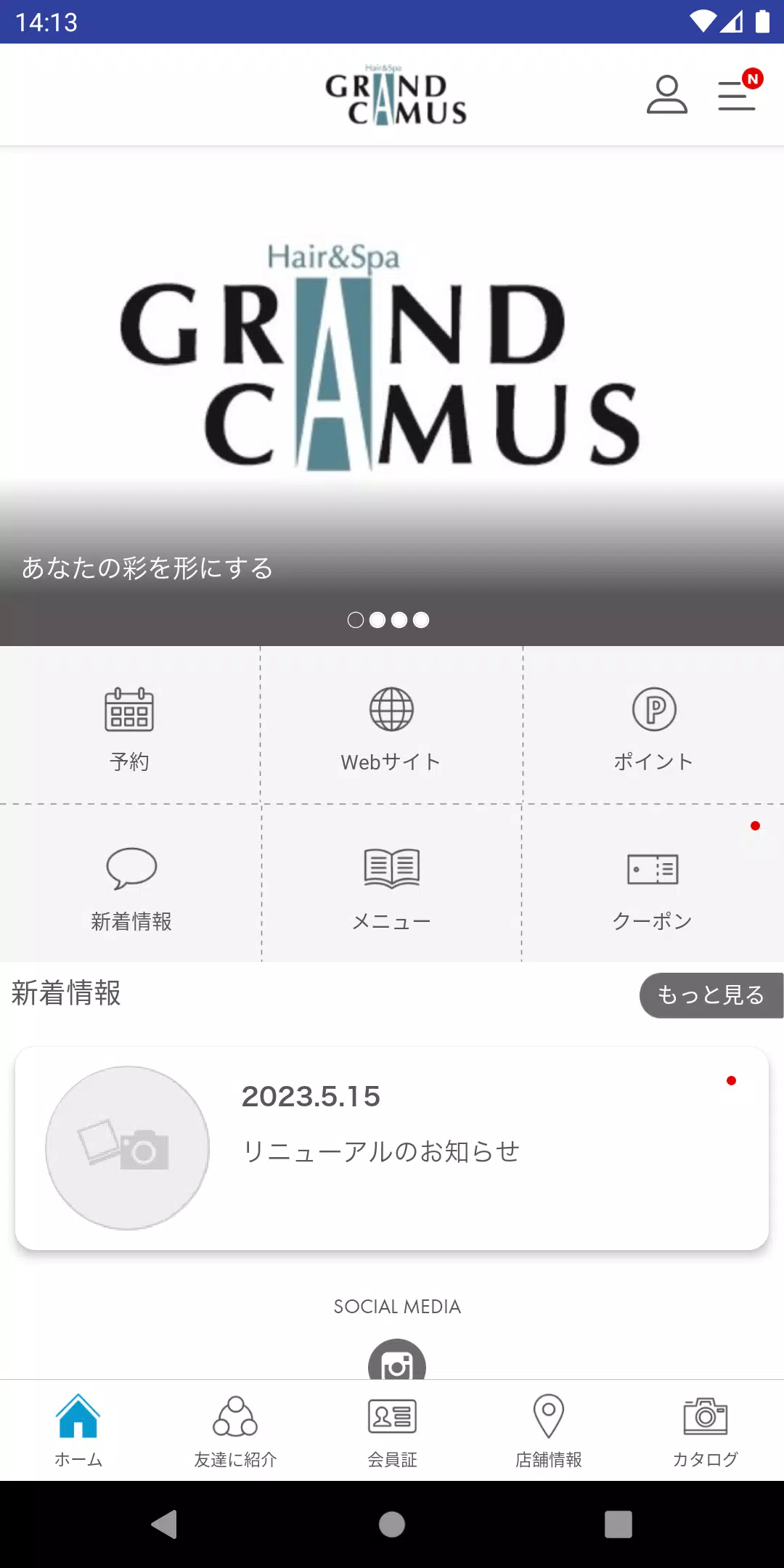
Task: Open 予約 reservation tile
Action: [x=129, y=726]
